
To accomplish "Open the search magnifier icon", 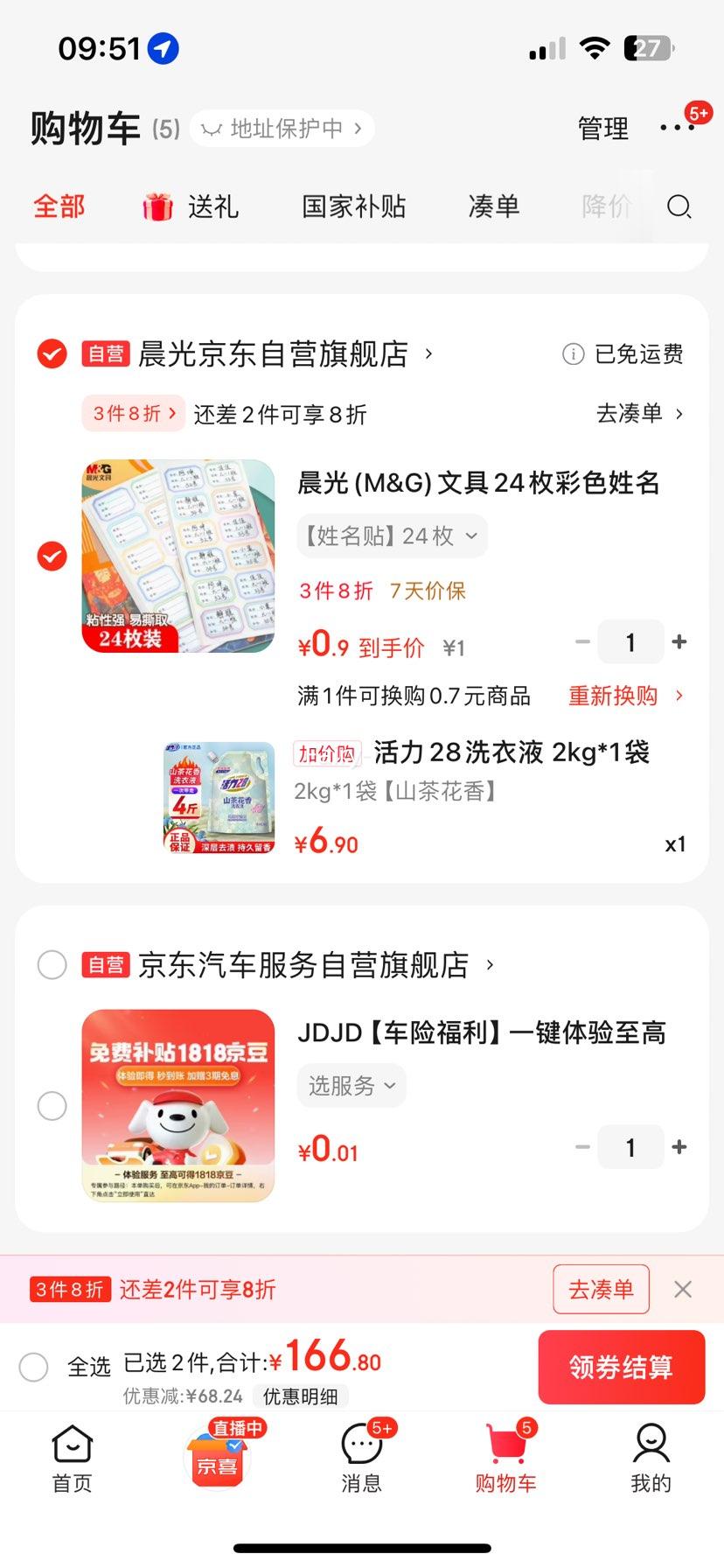I will [x=679, y=207].
